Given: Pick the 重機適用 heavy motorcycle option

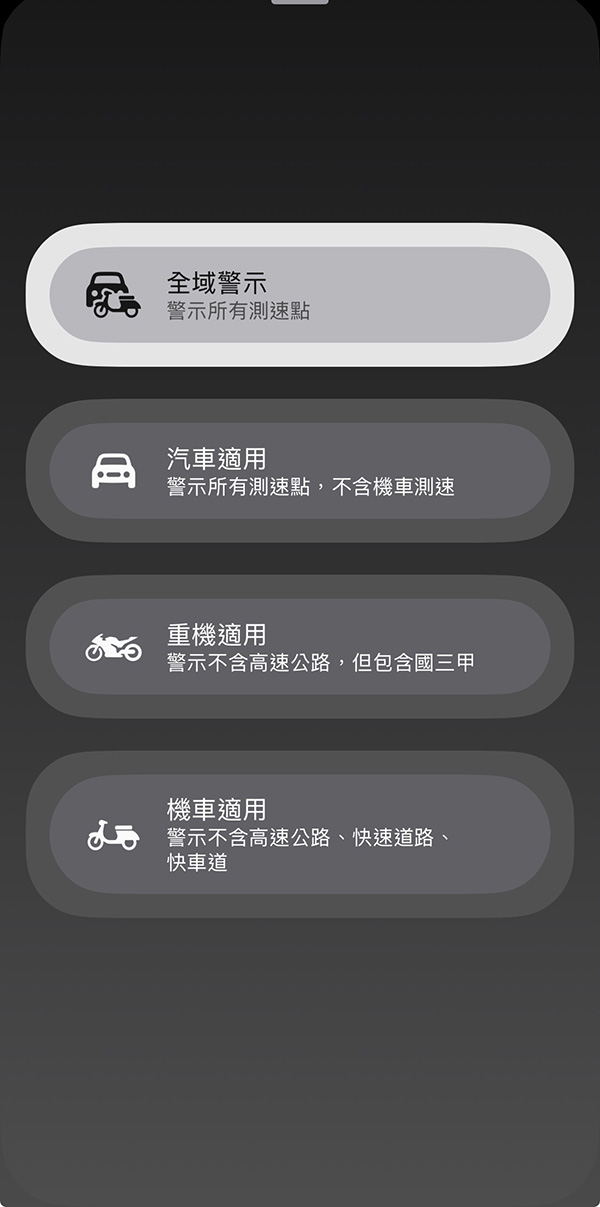Looking at the screenshot, I should 300,647.
